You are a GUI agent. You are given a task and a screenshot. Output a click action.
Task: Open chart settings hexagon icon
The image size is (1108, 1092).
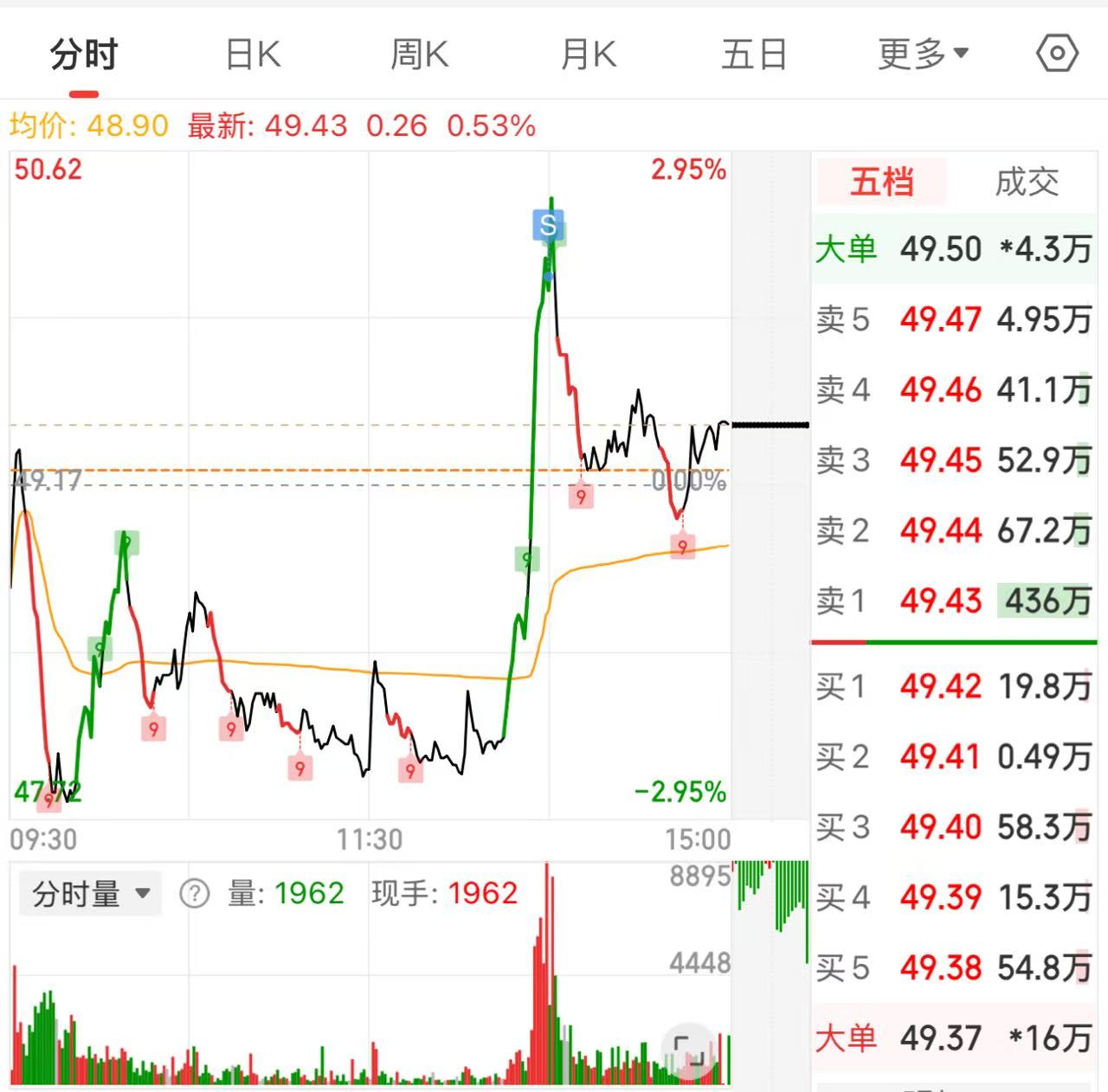(1057, 54)
